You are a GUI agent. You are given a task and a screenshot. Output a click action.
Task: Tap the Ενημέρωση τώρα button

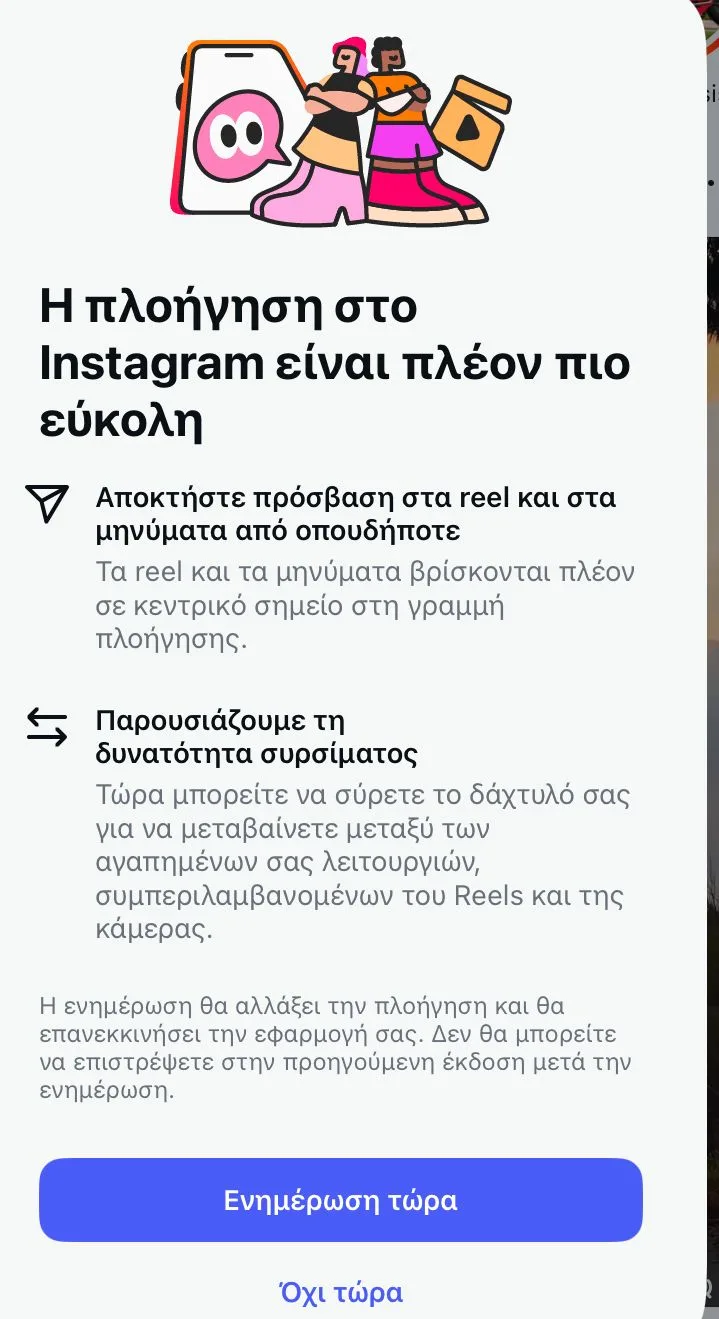pos(340,1200)
